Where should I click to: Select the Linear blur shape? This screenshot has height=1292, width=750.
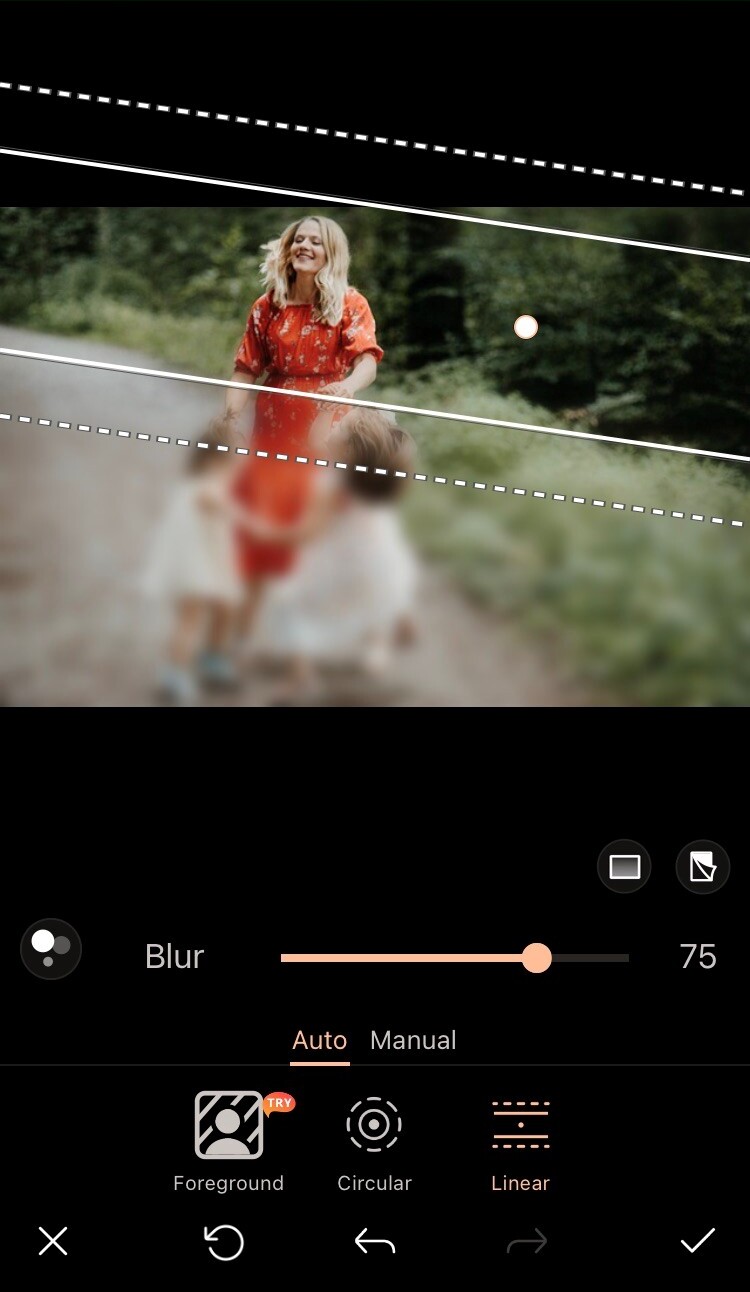(x=521, y=1142)
